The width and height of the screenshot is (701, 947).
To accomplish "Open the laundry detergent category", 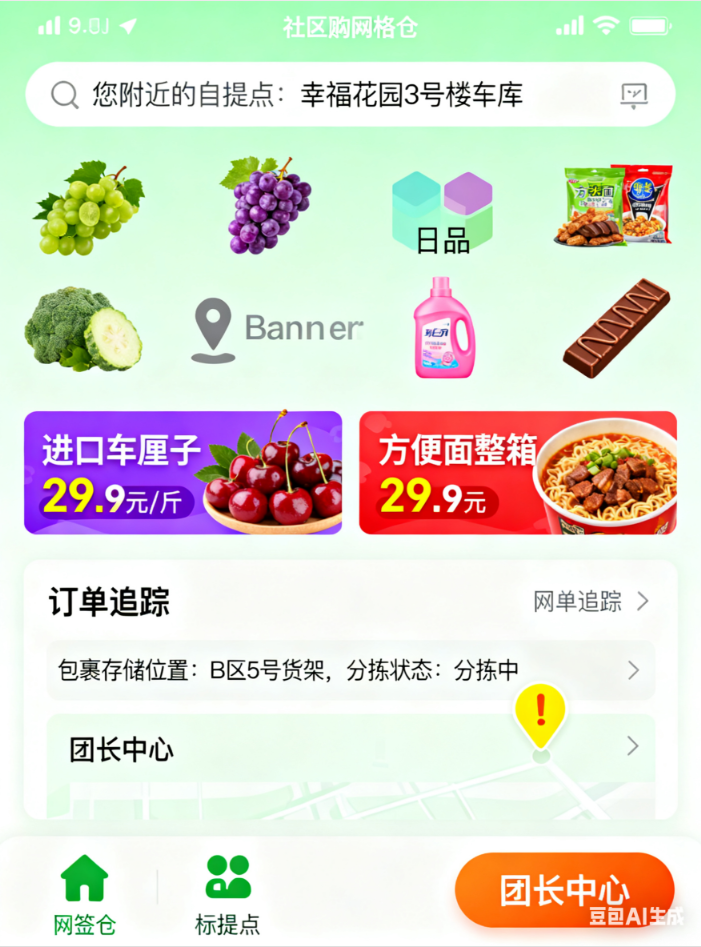I will (x=443, y=328).
